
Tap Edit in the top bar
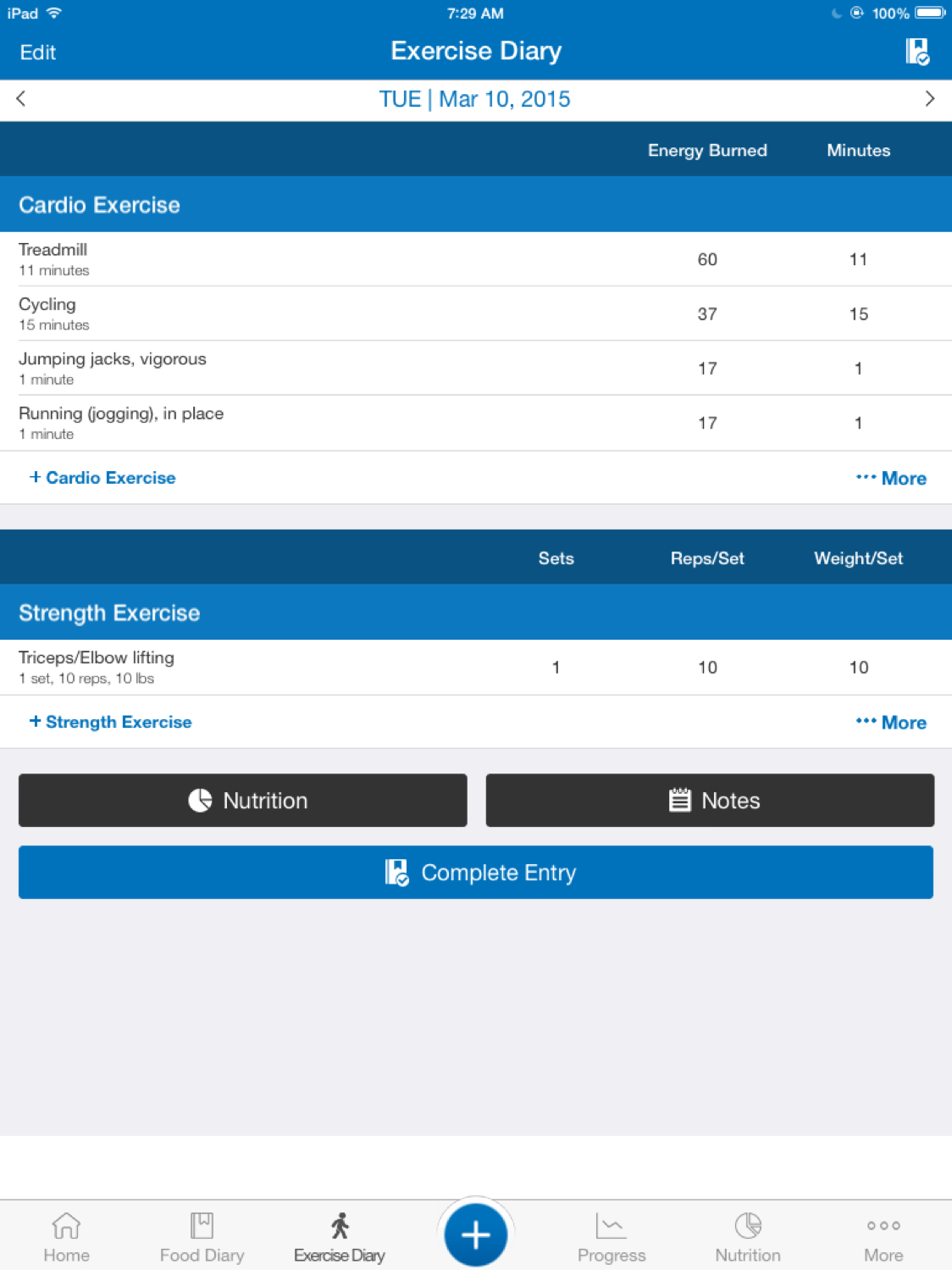pyautogui.click(x=38, y=53)
